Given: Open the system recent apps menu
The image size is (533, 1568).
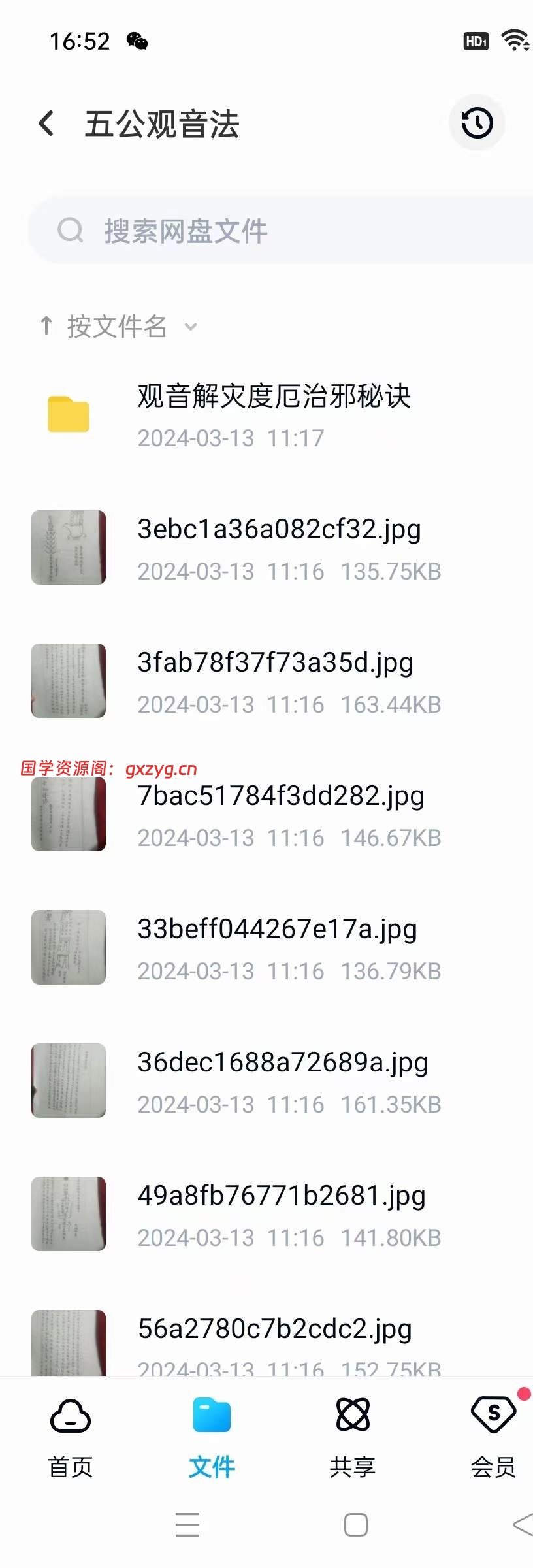Looking at the screenshot, I should [x=187, y=1525].
